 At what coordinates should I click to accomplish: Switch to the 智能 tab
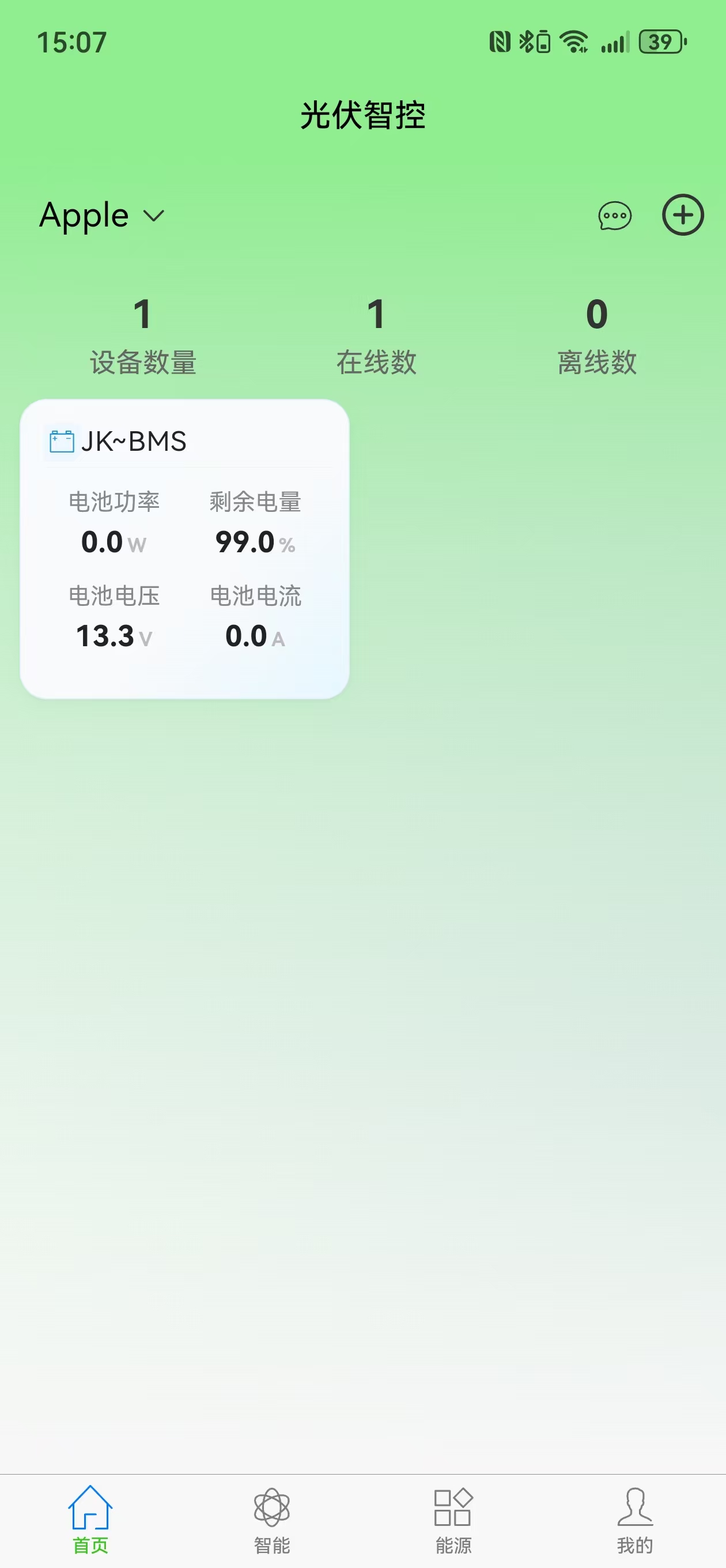tap(271, 1518)
